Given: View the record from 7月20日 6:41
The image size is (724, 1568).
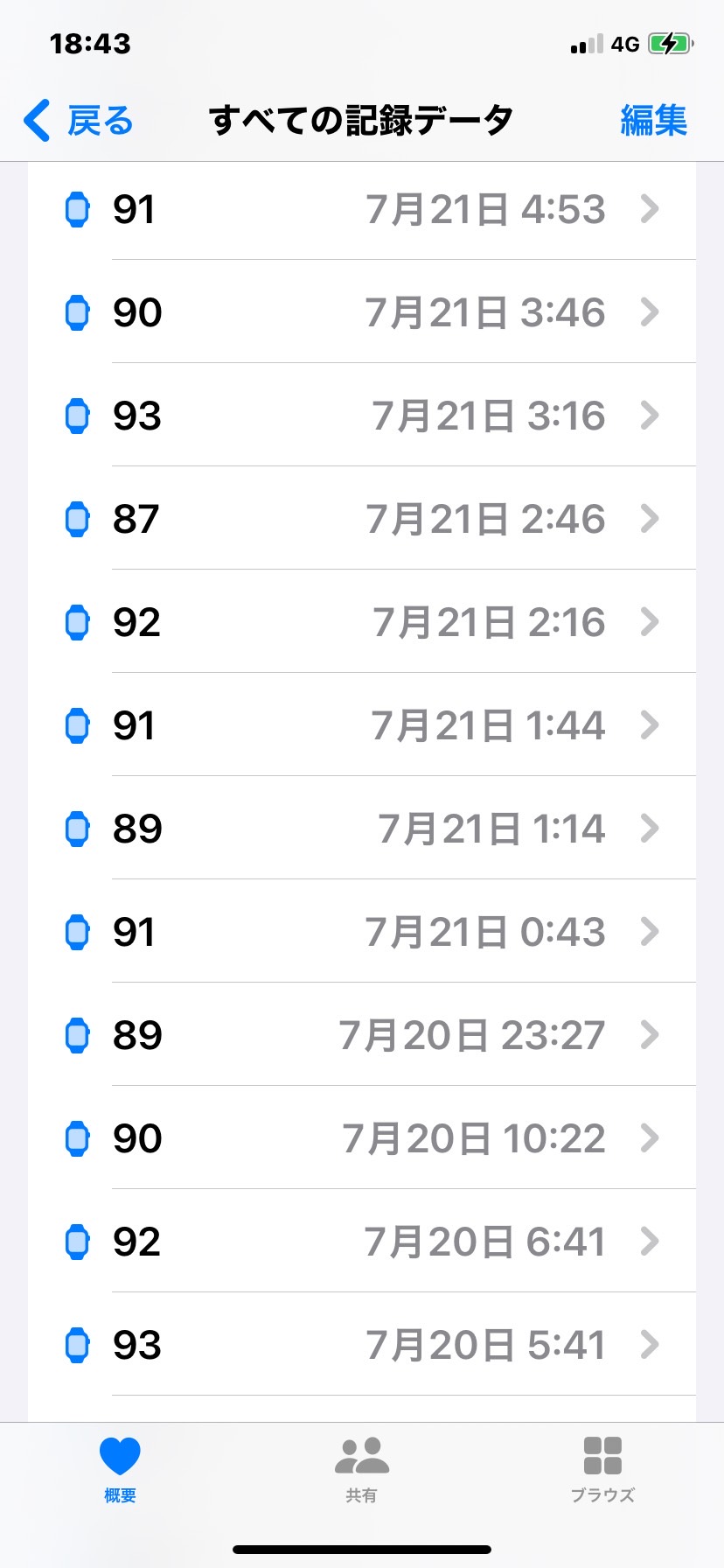Looking at the screenshot, I should click(362, 1242).
